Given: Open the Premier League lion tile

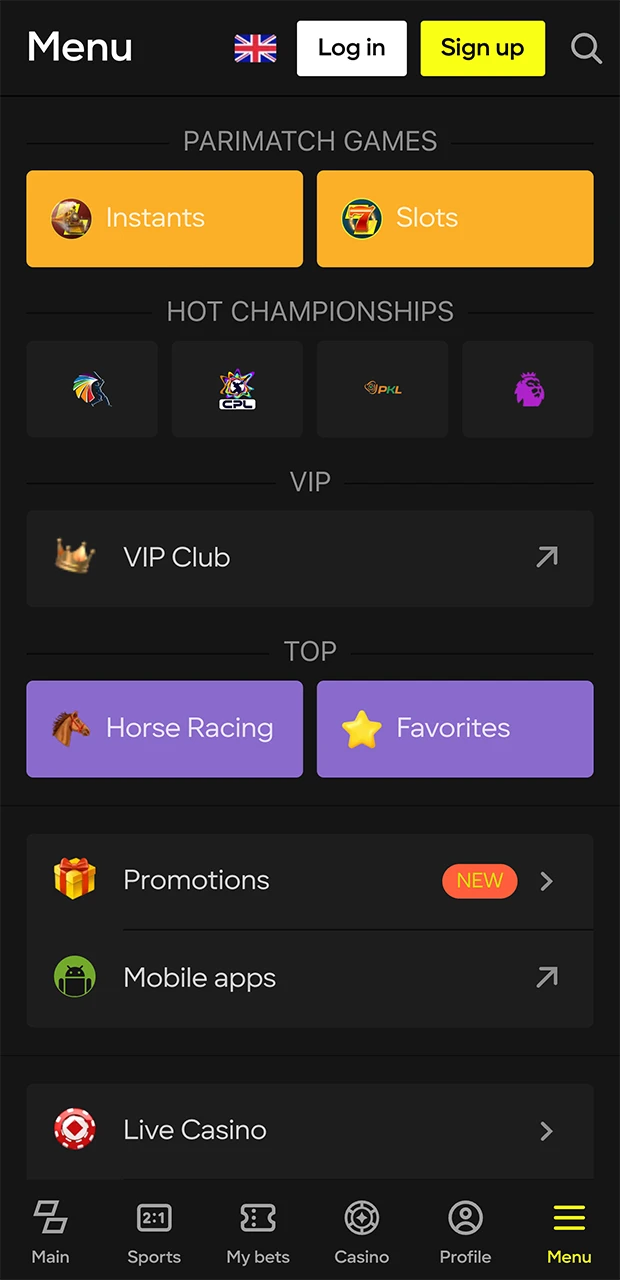Looking at the screenshot, I should 528,389.
